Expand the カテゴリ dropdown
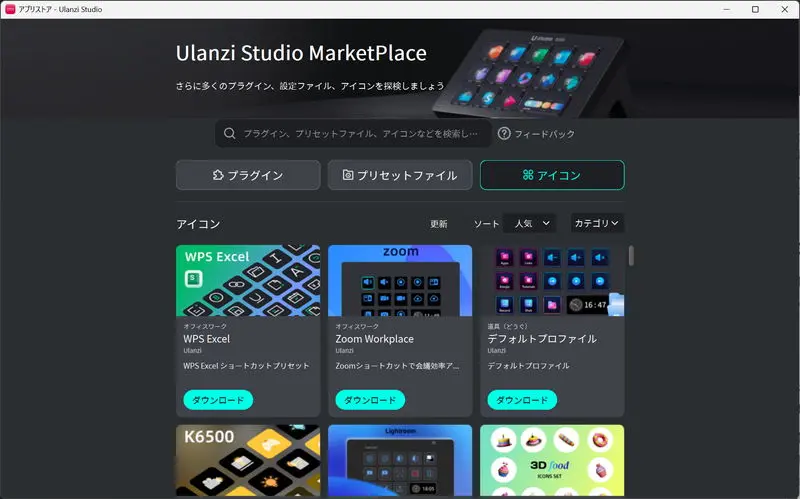This screenshot has width=800, height=499. 597,223
